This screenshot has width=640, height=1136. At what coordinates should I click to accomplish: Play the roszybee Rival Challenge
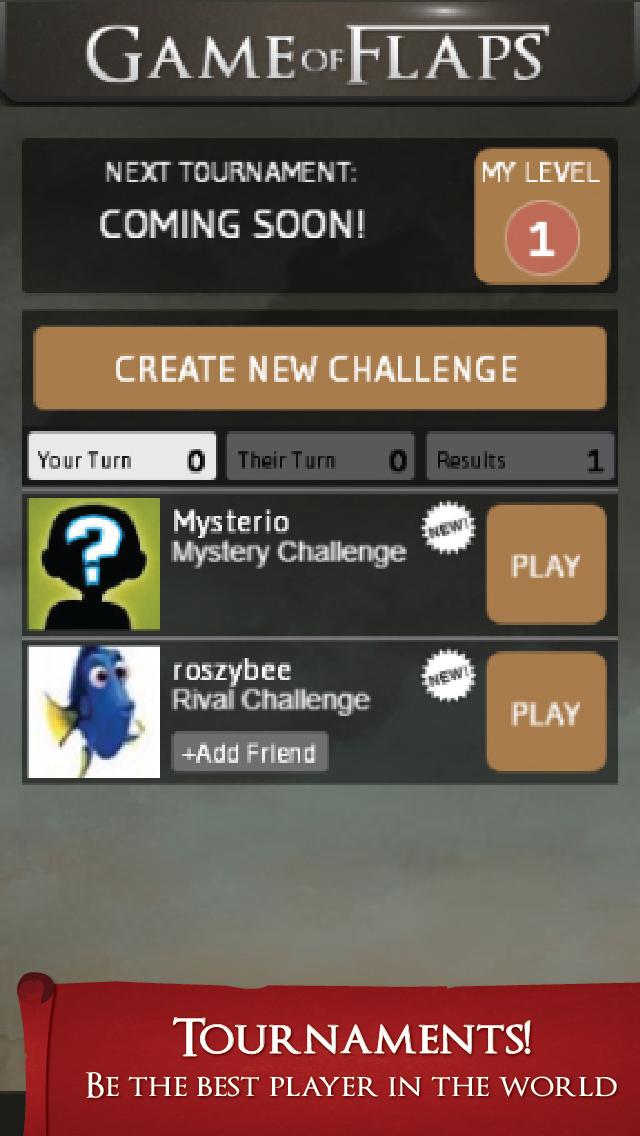tap(545, 713)
